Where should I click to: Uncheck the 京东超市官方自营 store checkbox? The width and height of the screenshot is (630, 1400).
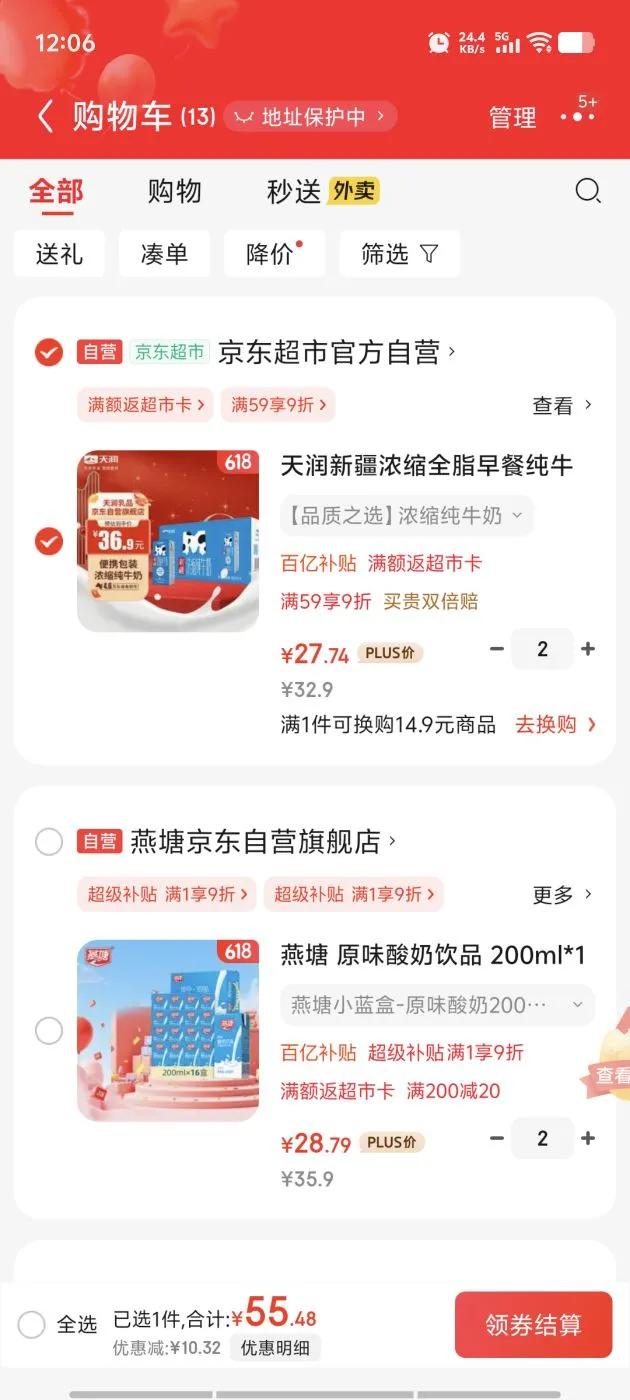coord(49,352)
